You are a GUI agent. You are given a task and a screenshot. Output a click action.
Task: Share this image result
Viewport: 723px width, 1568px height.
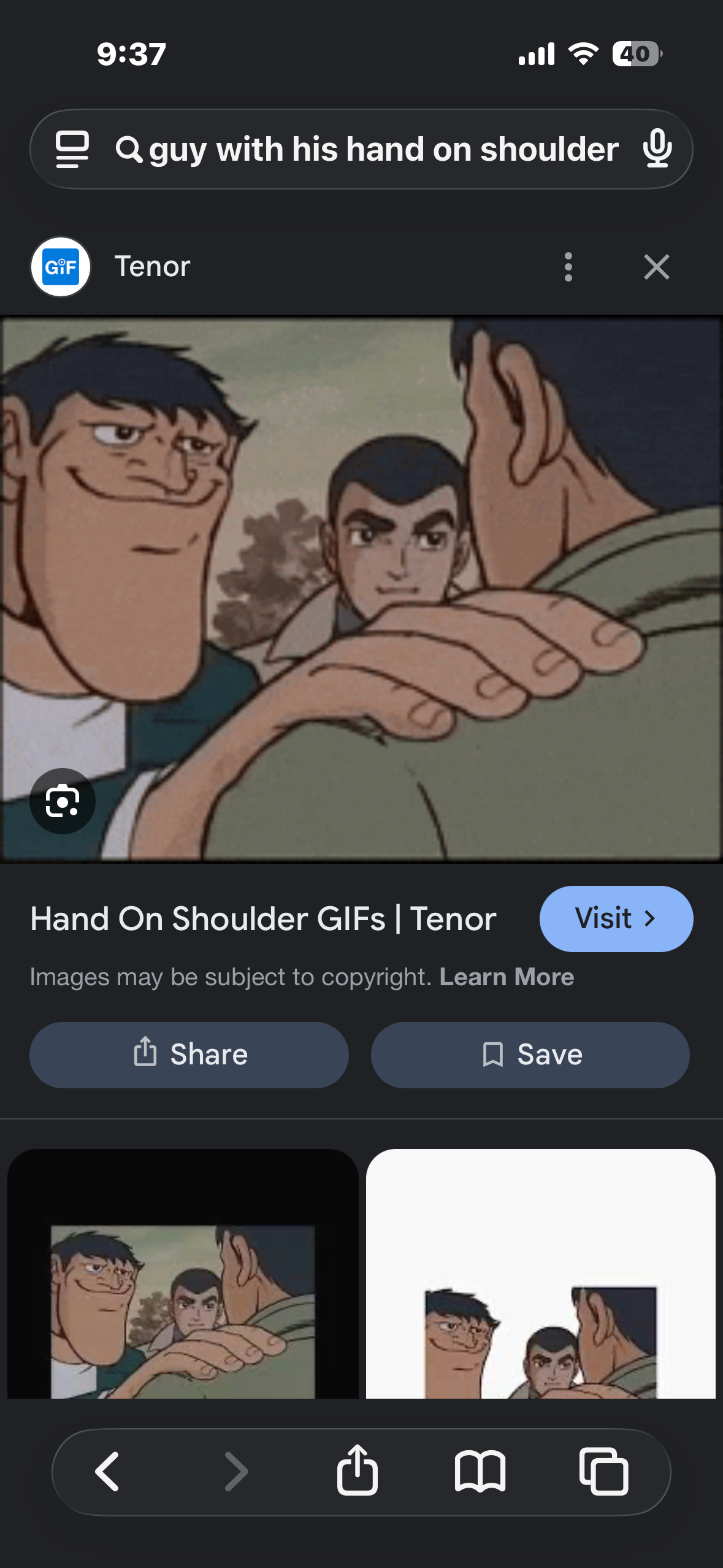[189, 1055]
